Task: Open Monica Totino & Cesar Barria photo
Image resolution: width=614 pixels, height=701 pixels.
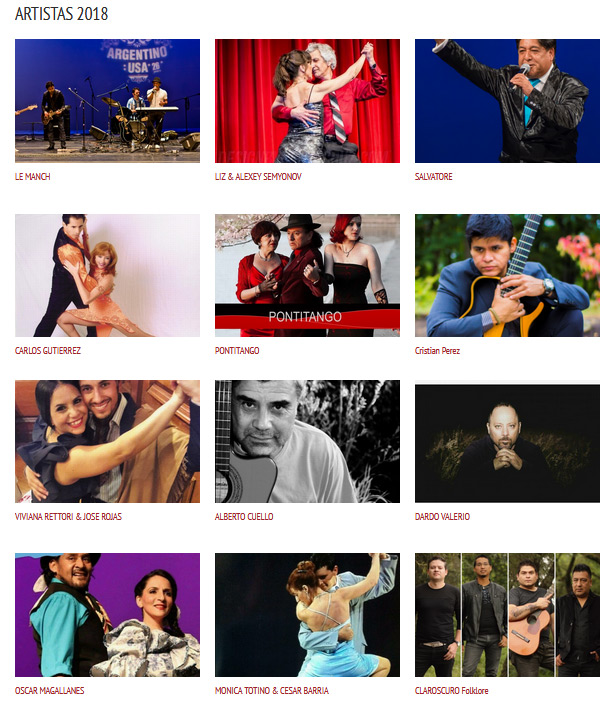Action: (x=307, y=615)
